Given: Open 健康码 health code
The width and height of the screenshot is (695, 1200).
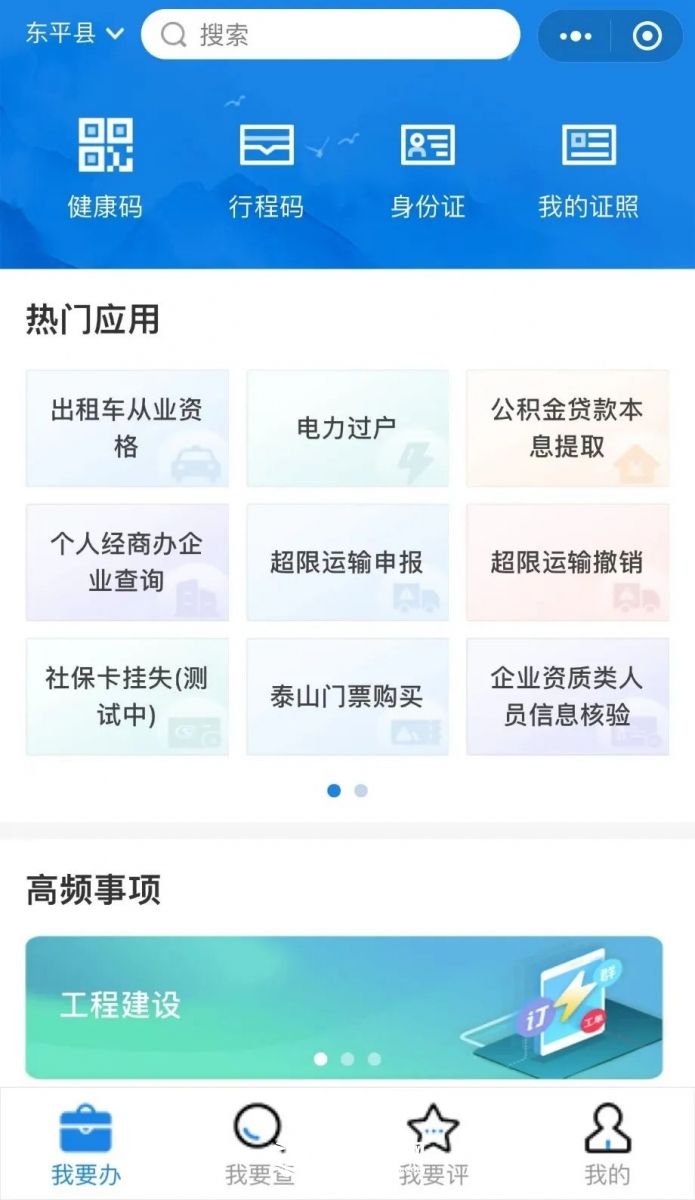Looking at the screenshot, I should point(105,168).
